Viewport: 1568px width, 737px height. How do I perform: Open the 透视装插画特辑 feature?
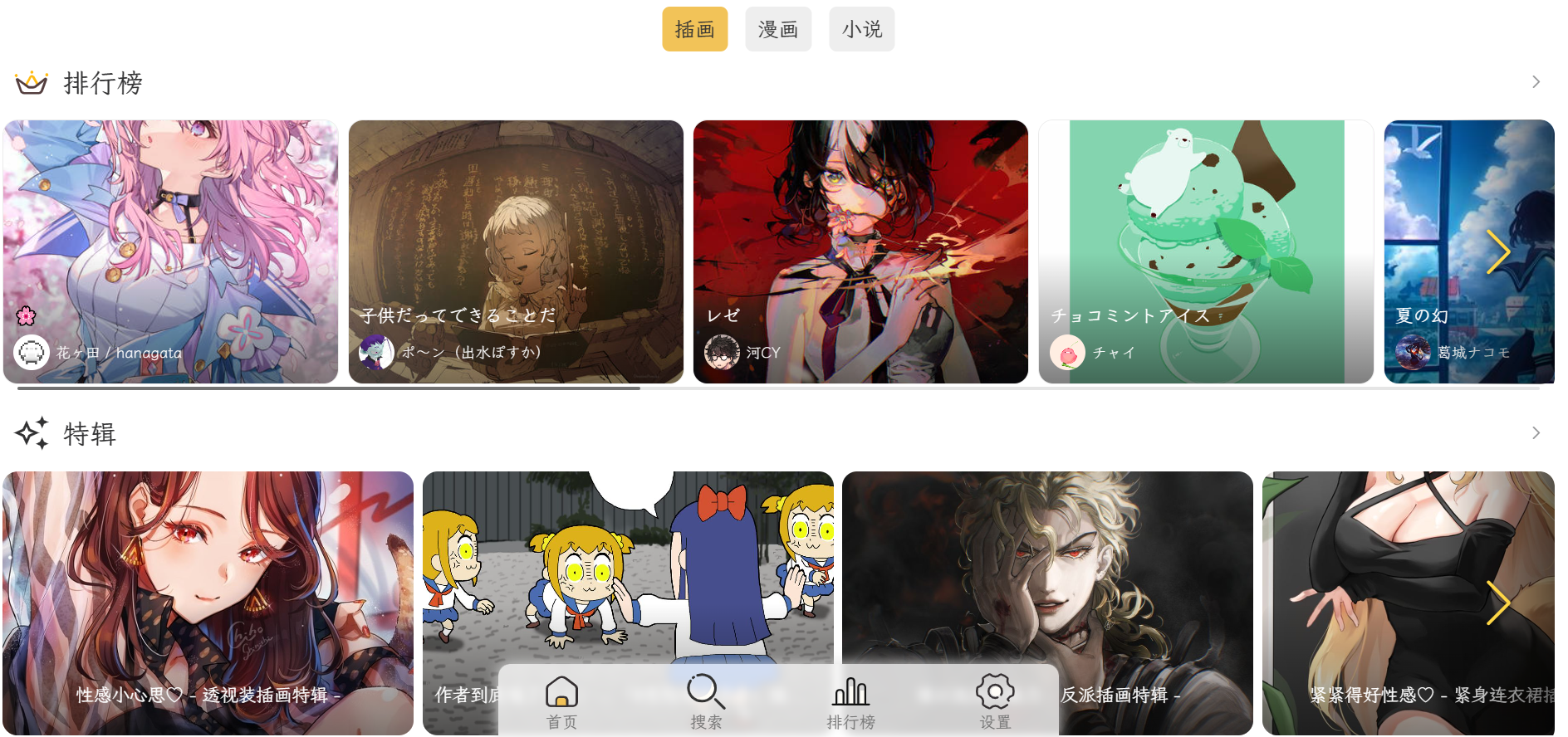click(208, 581)
